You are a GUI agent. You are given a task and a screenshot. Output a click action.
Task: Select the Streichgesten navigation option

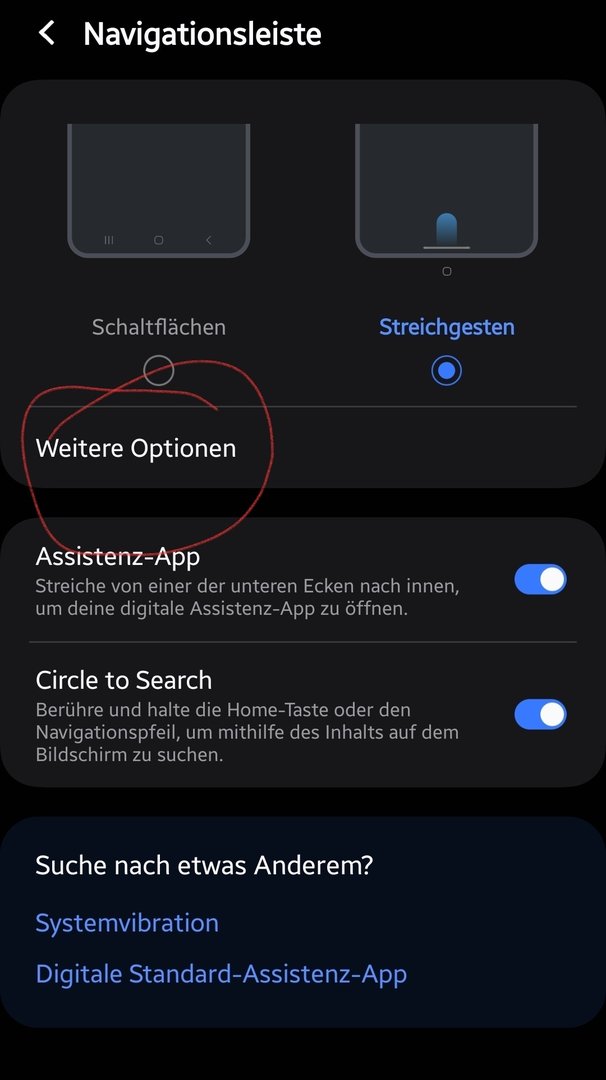pyautogui.click(x=446, y=370)
